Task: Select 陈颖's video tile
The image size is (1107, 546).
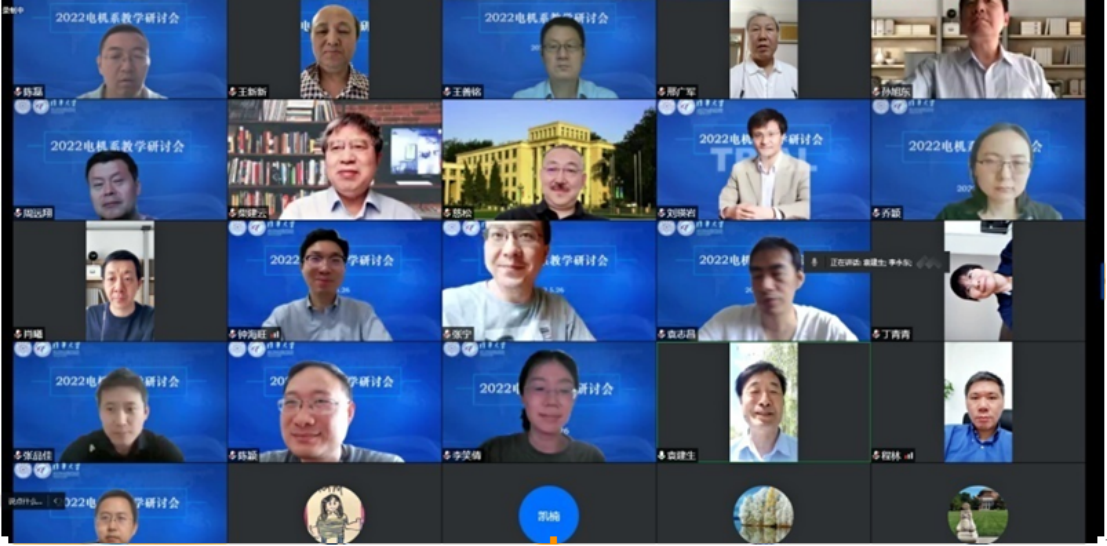Action: (334, 403)
